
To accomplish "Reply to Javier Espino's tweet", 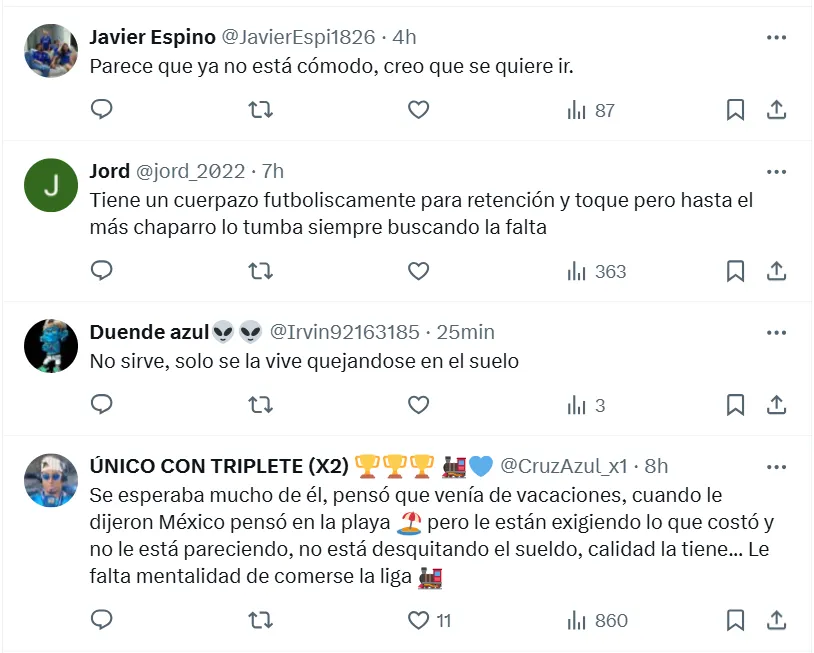I will click(x=102, y=110).
